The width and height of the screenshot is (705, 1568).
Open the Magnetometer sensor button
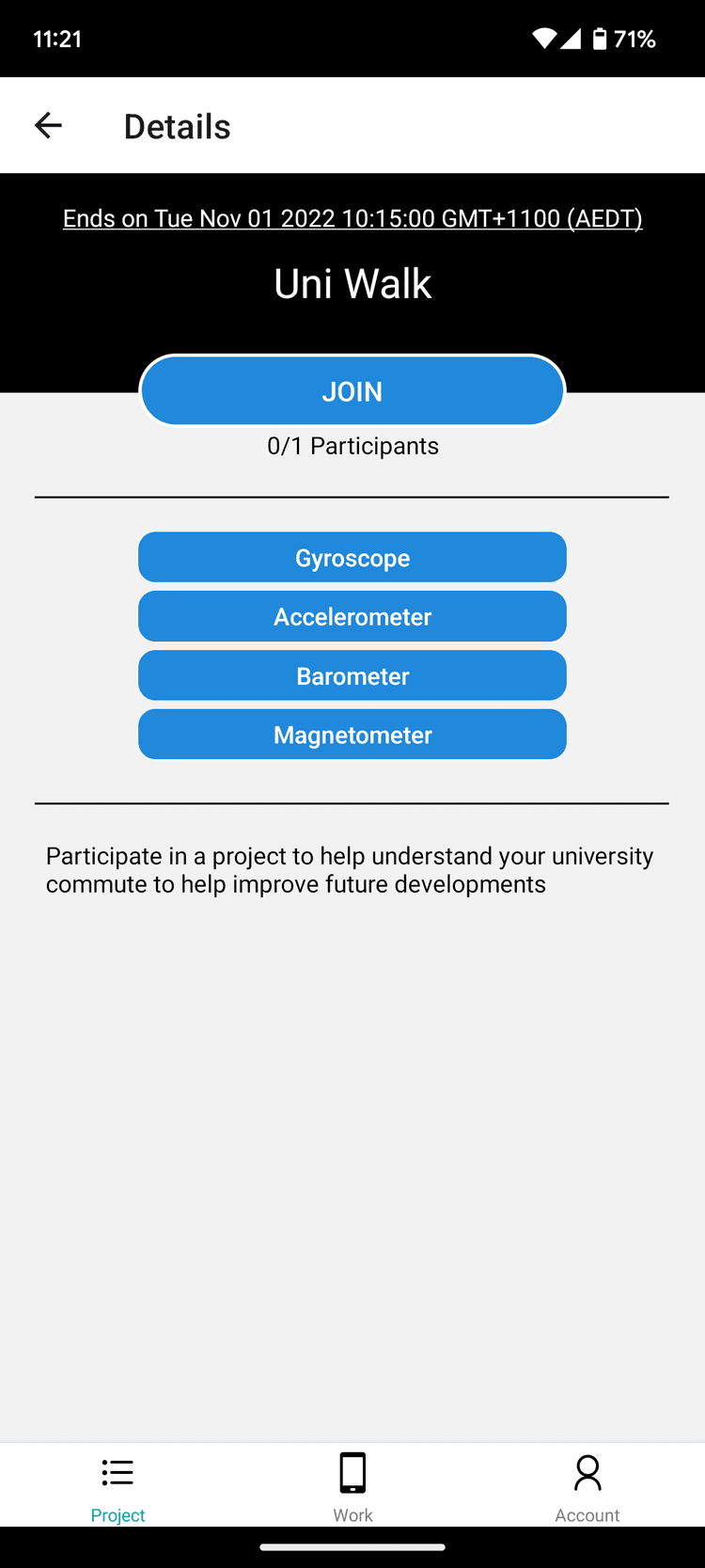point(352,735)
